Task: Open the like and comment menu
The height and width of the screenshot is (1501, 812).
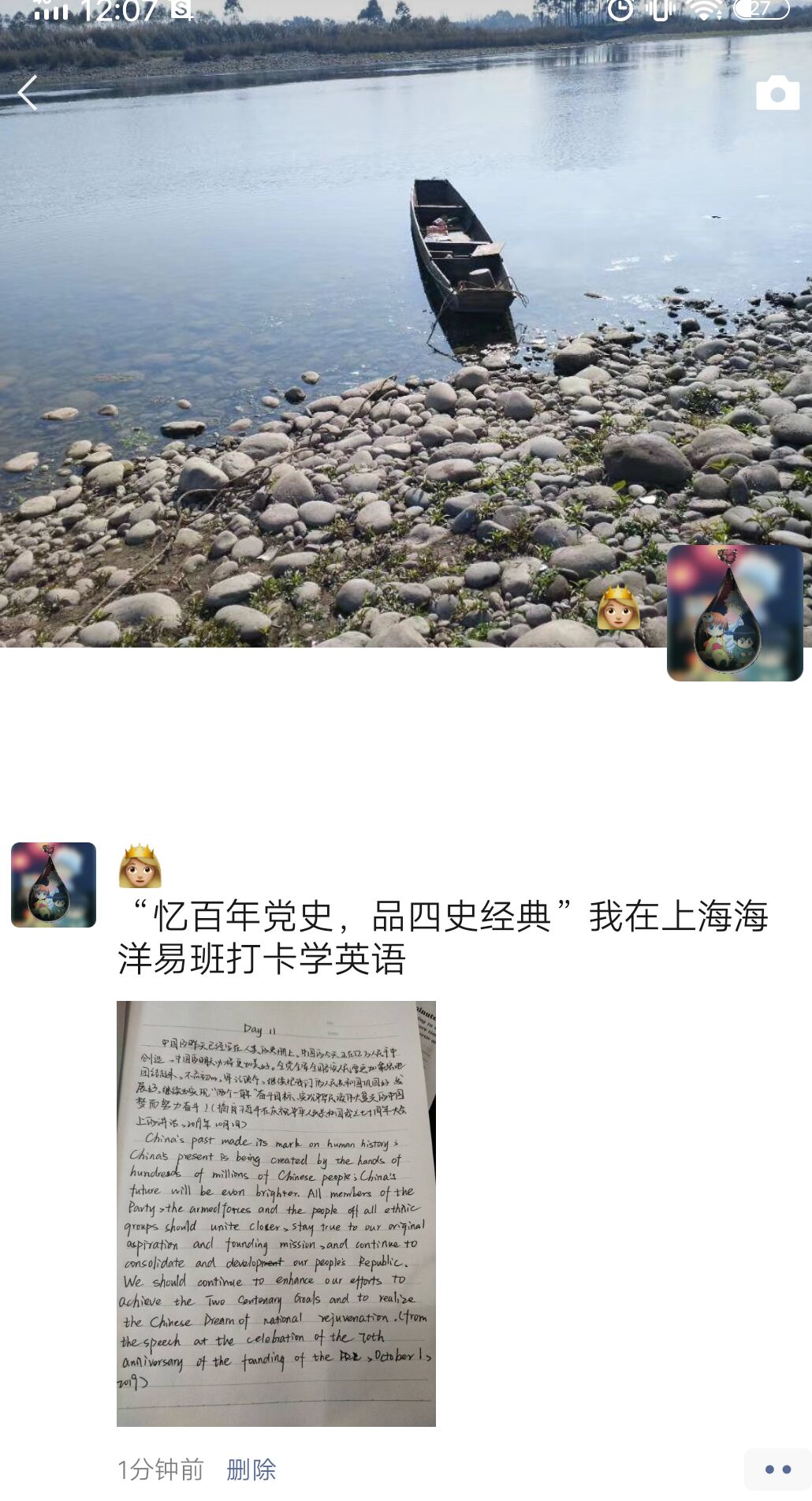Action: click(777, 1469)
